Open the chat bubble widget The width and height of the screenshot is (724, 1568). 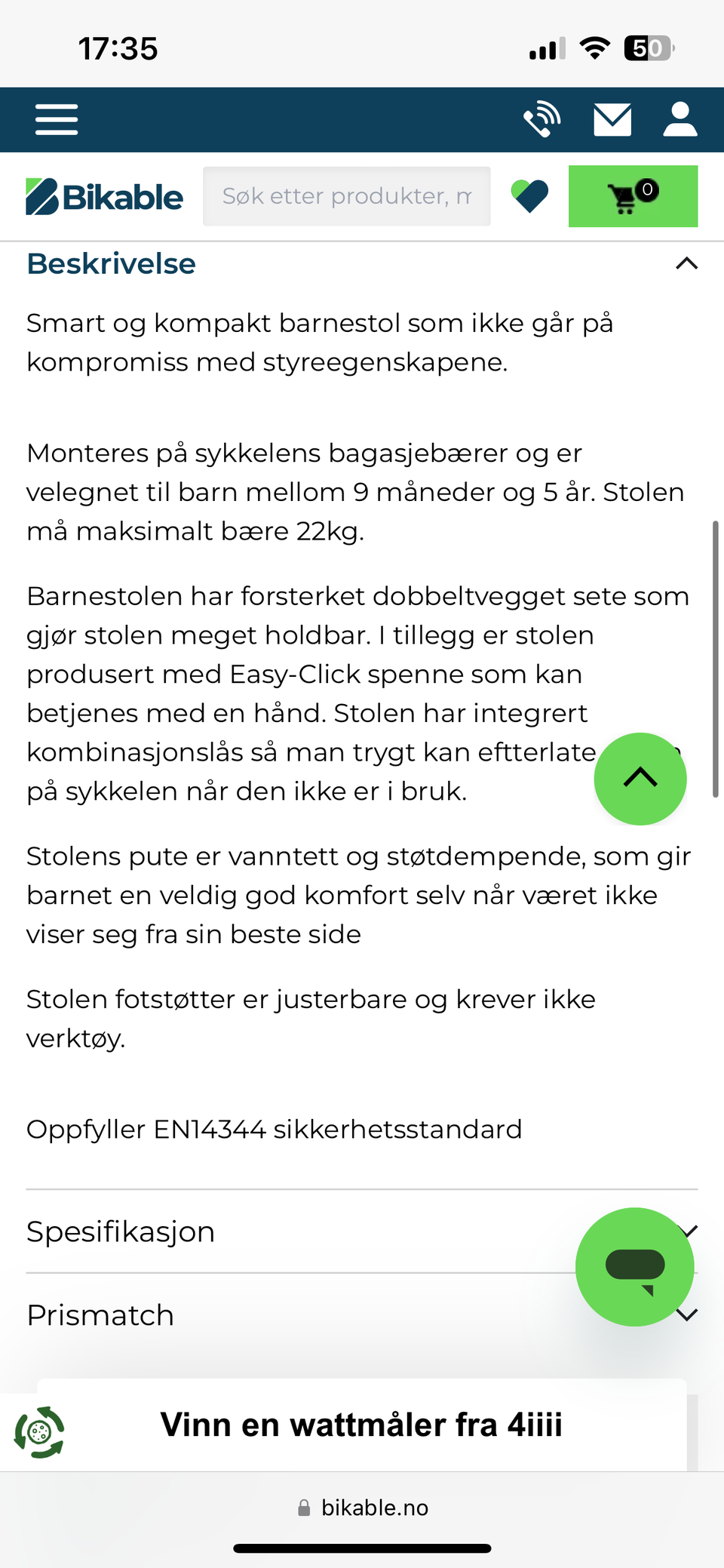634,1267
